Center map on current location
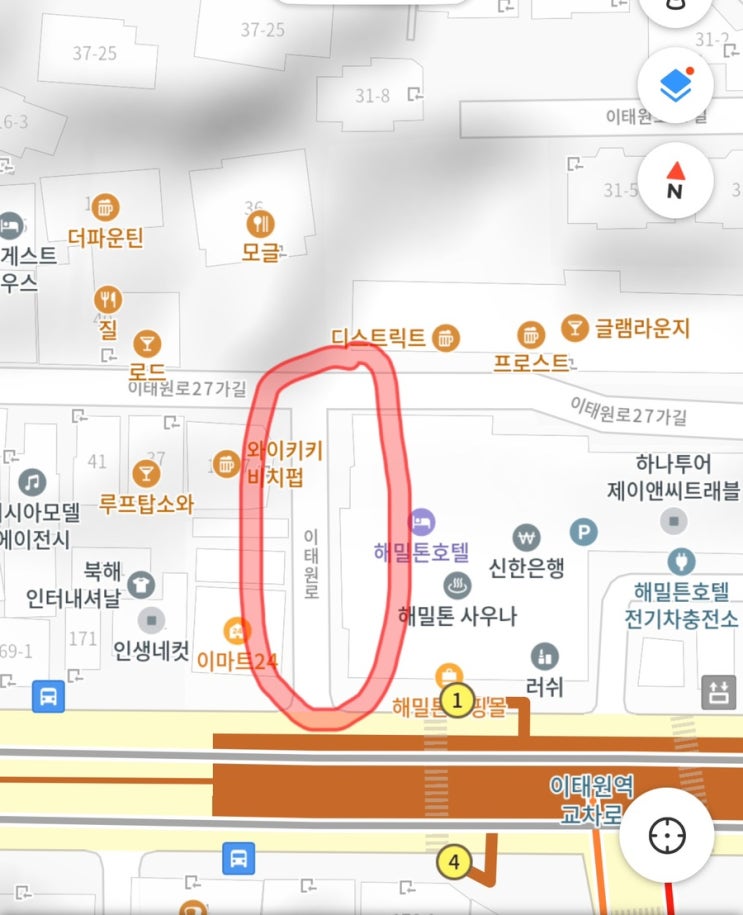The width and height of the screenshot is (743, 915). (x=667, y=836)
